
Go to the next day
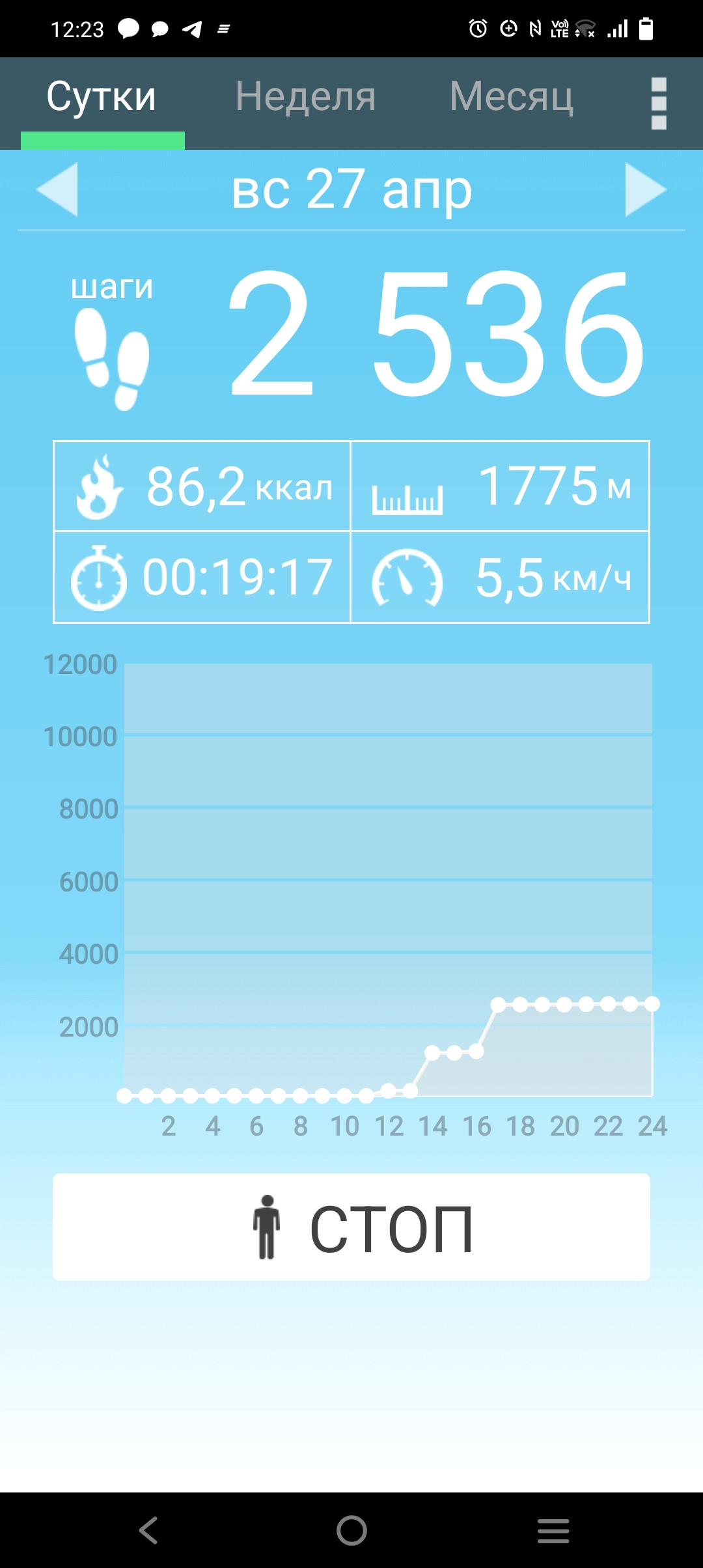point(646,189)
